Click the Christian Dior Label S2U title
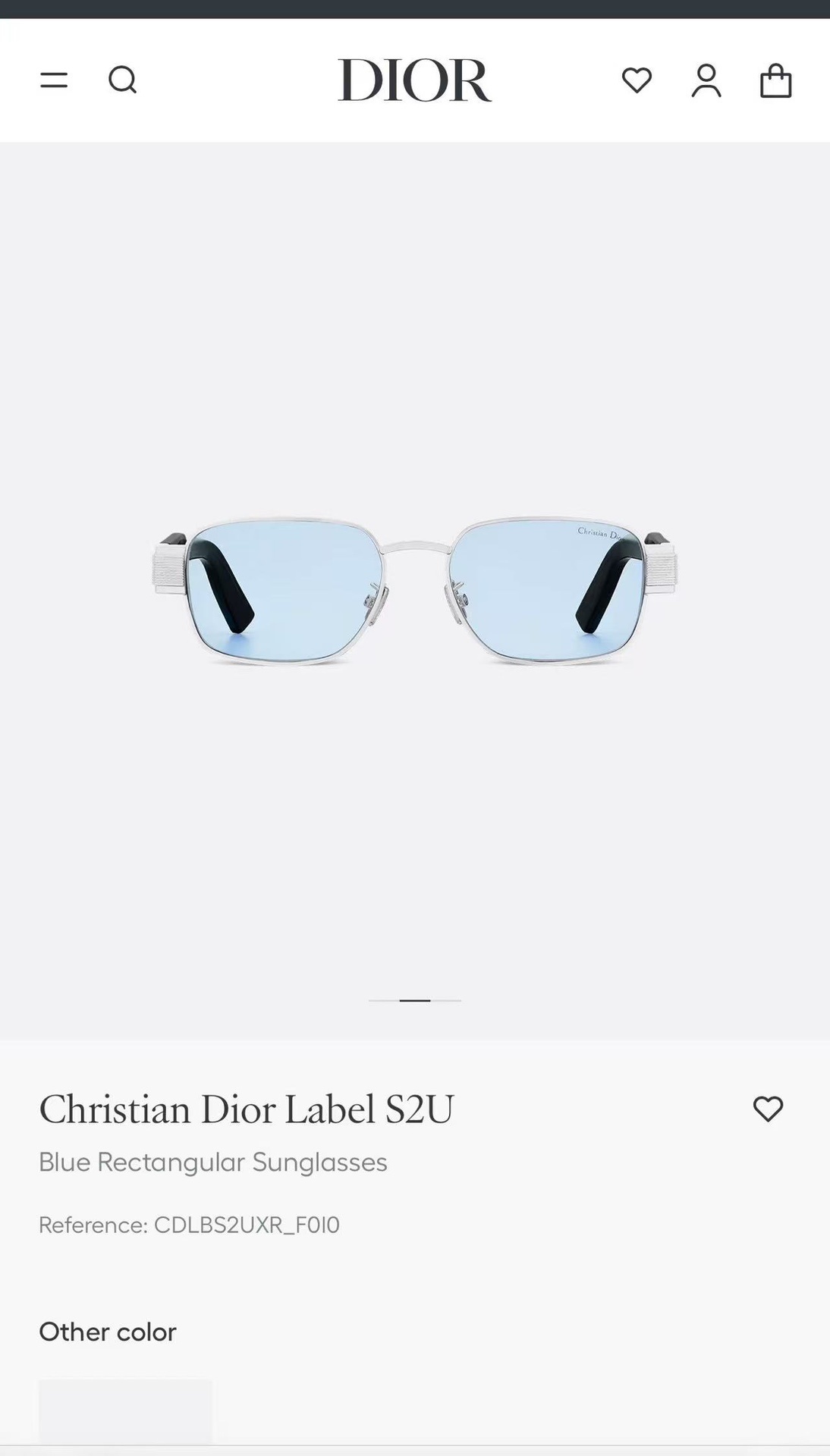Image resolution: width=830 pixels, height=1456 pixels. (246, 1109)
